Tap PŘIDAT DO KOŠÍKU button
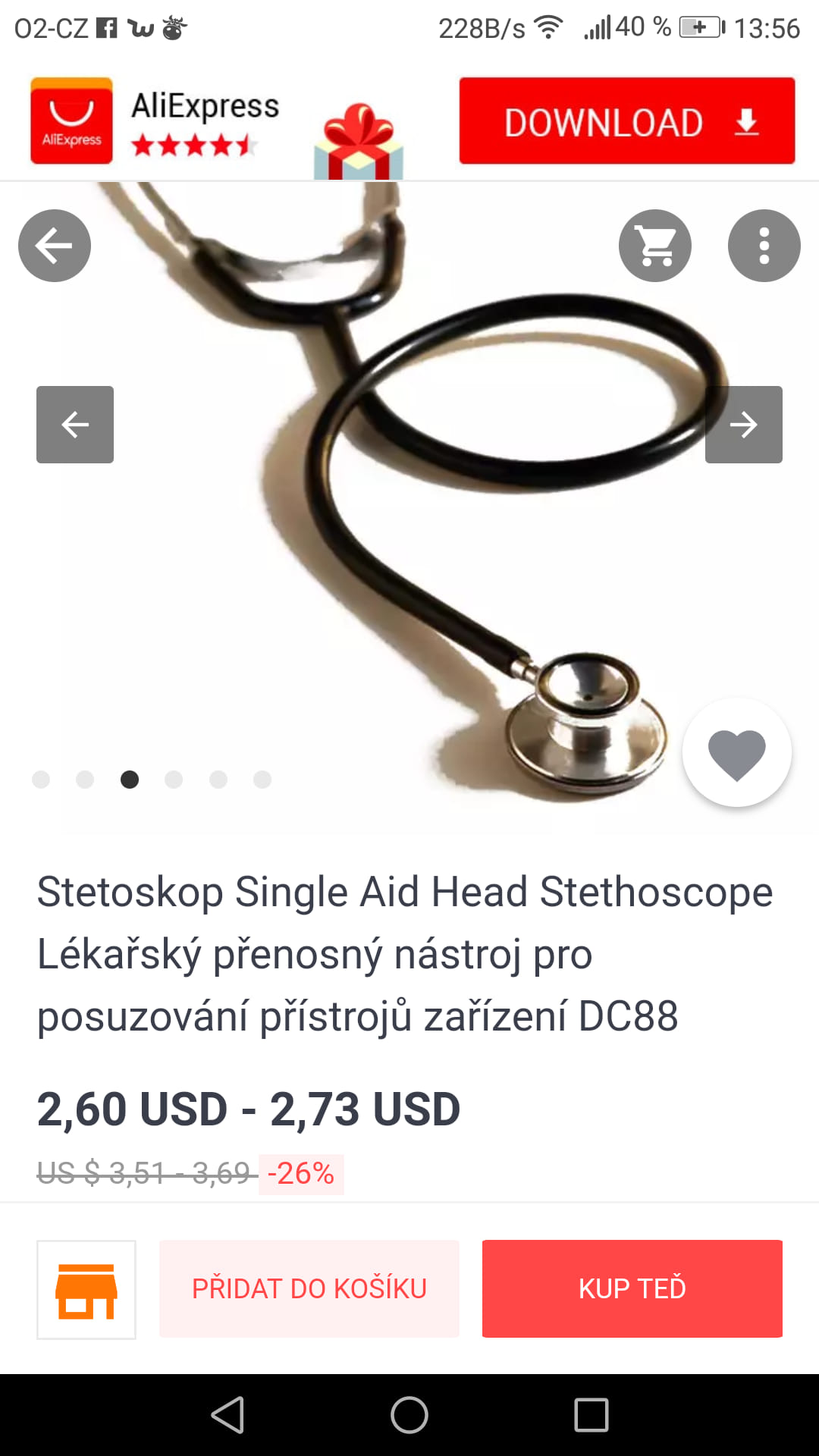Viewport: 819px width, 1456px height. pos(309,1288)
